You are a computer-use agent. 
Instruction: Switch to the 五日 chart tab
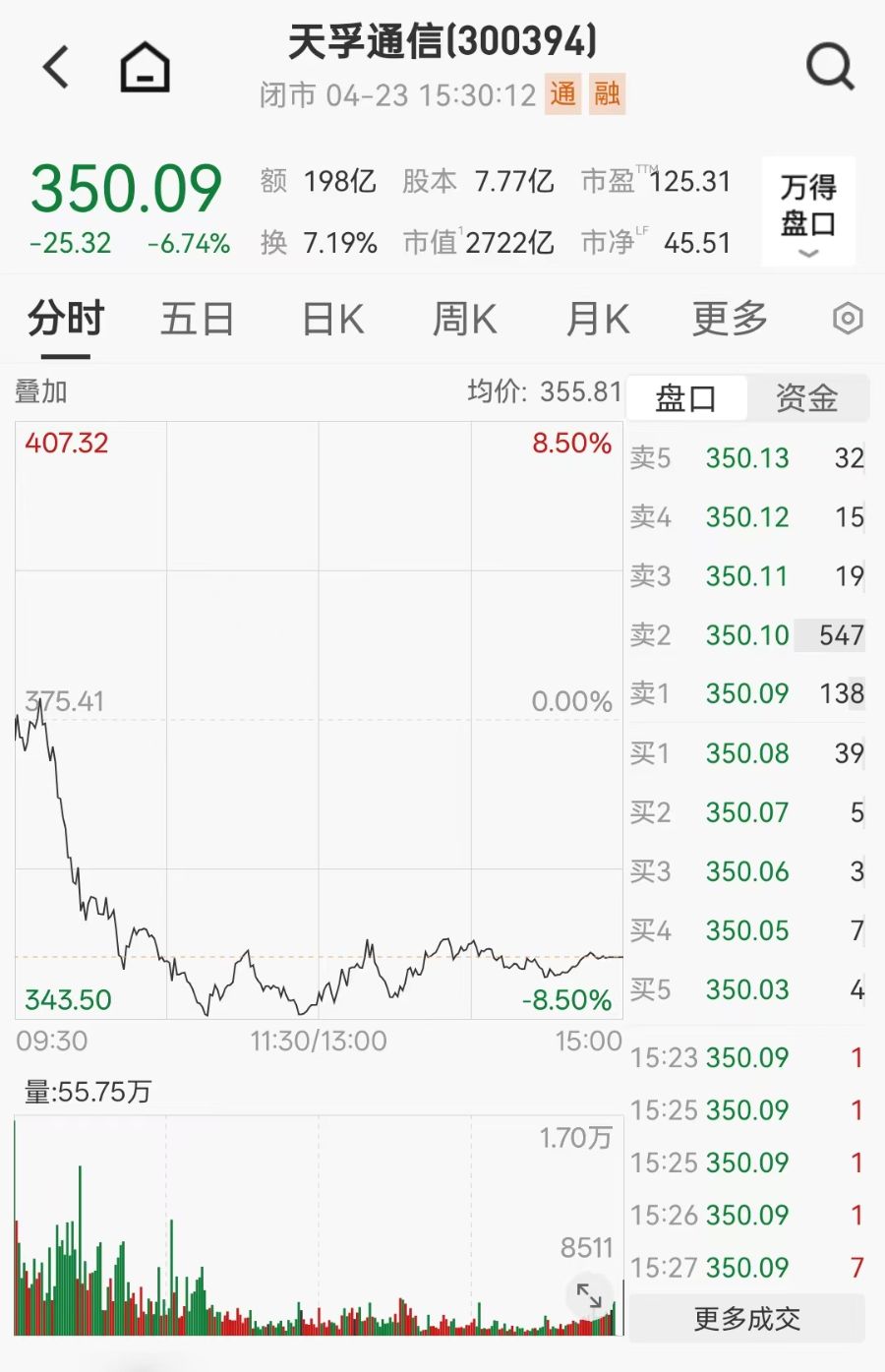pos(197,320)
